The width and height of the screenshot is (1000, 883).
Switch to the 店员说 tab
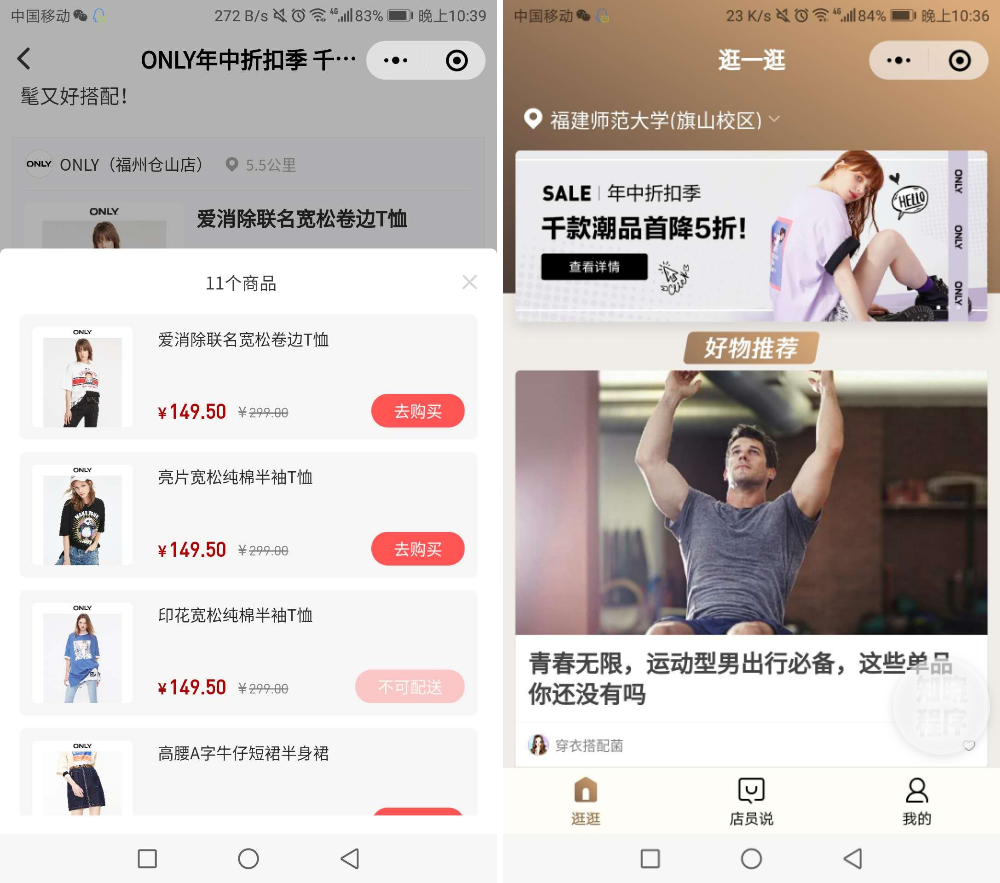pyautogui.click(x=751, y=802)
